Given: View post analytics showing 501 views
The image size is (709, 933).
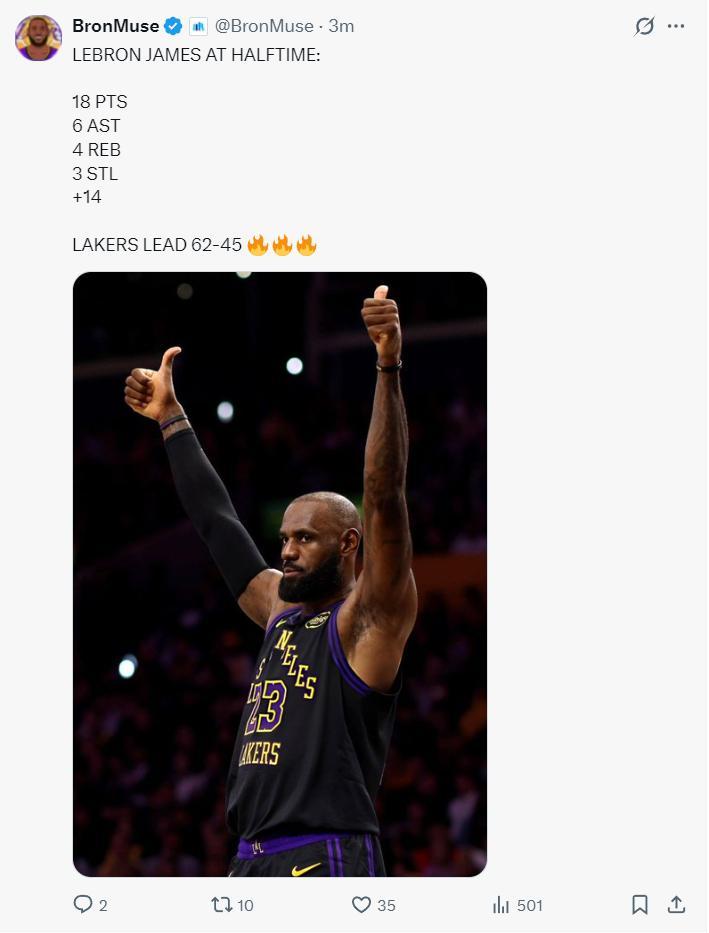Looking at the screenshot, I should [503, 904].
